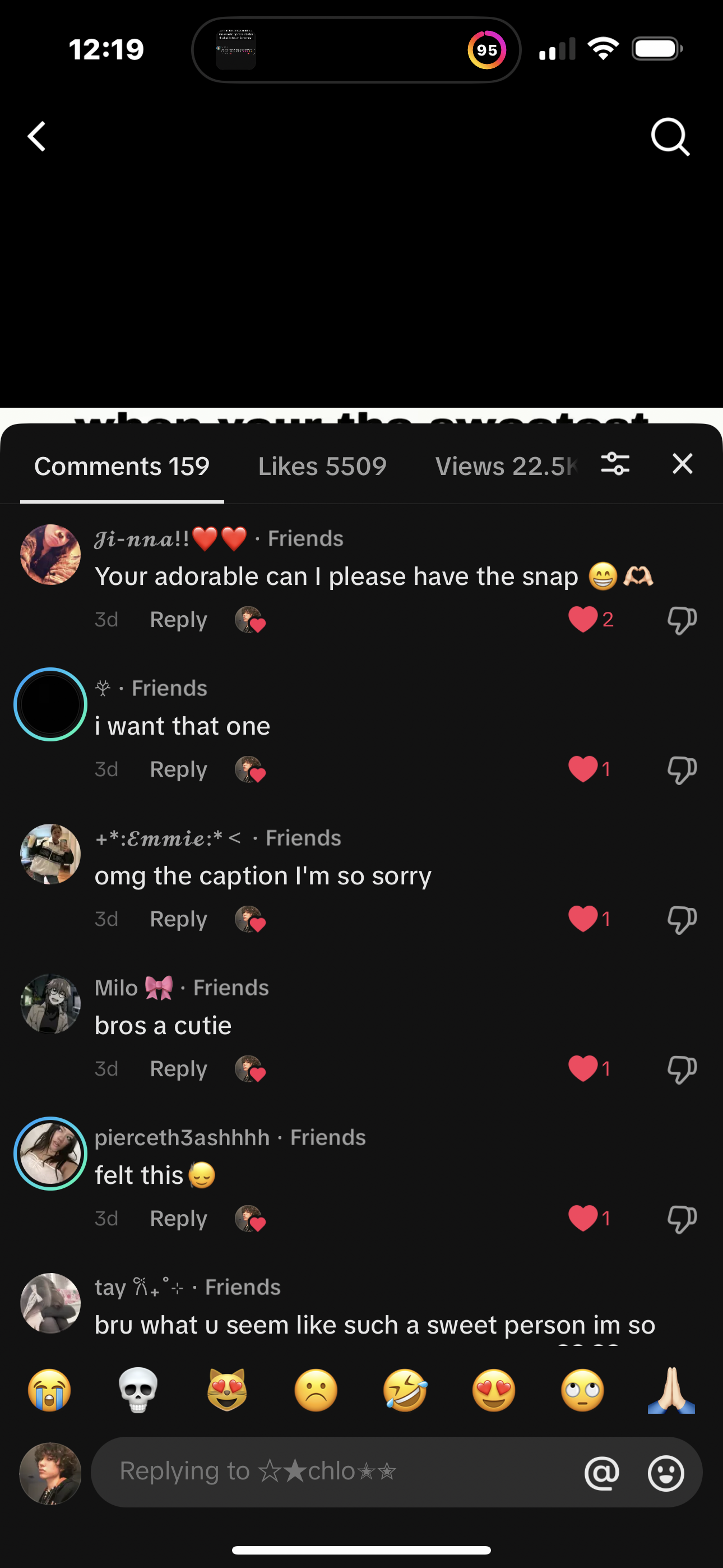Switch to the Likes 5509 tab
This screenshot has height=1568, width=723.
322,466
